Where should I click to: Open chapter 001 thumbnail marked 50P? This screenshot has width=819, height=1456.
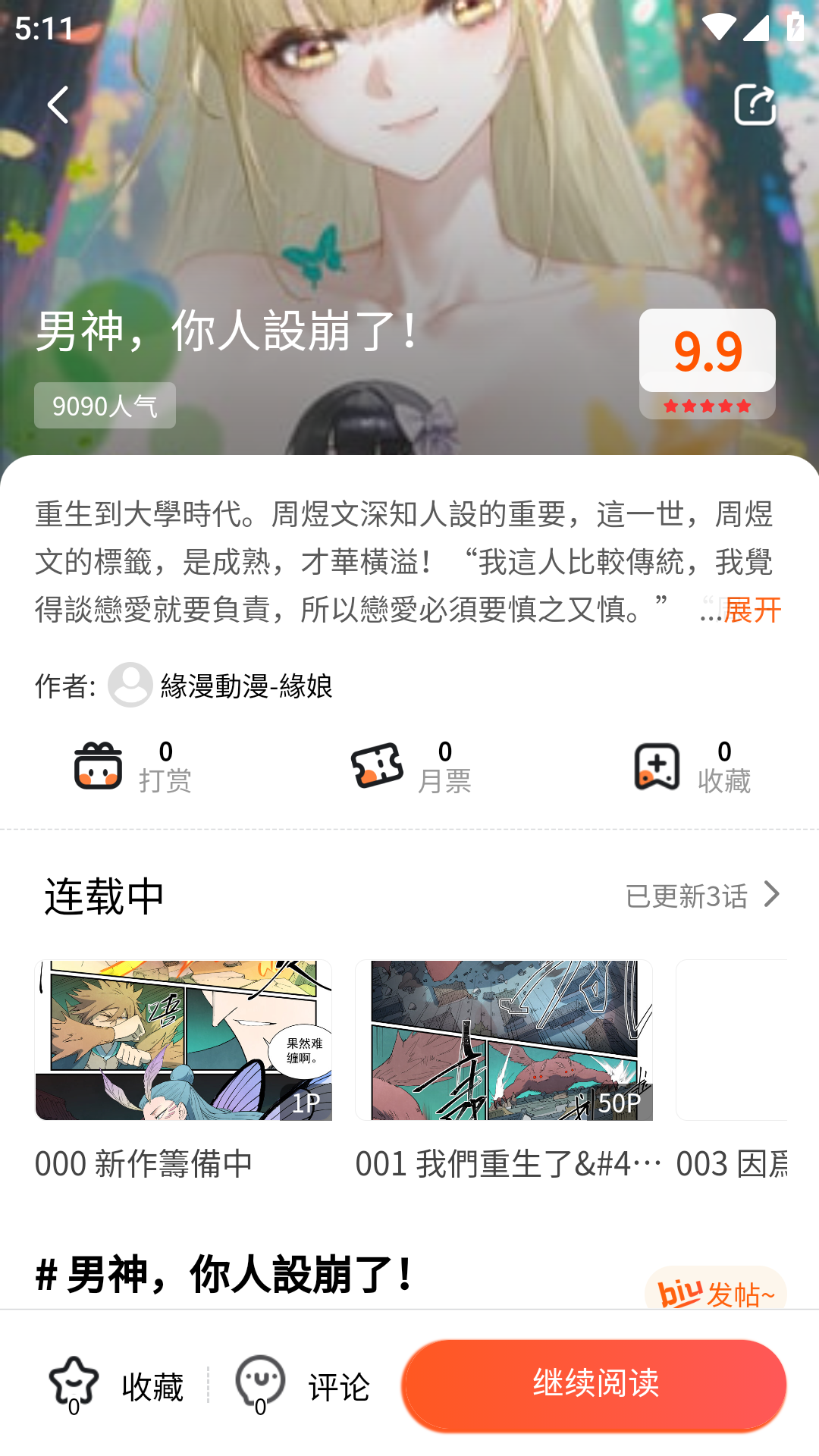click(x=505, y=1039)
